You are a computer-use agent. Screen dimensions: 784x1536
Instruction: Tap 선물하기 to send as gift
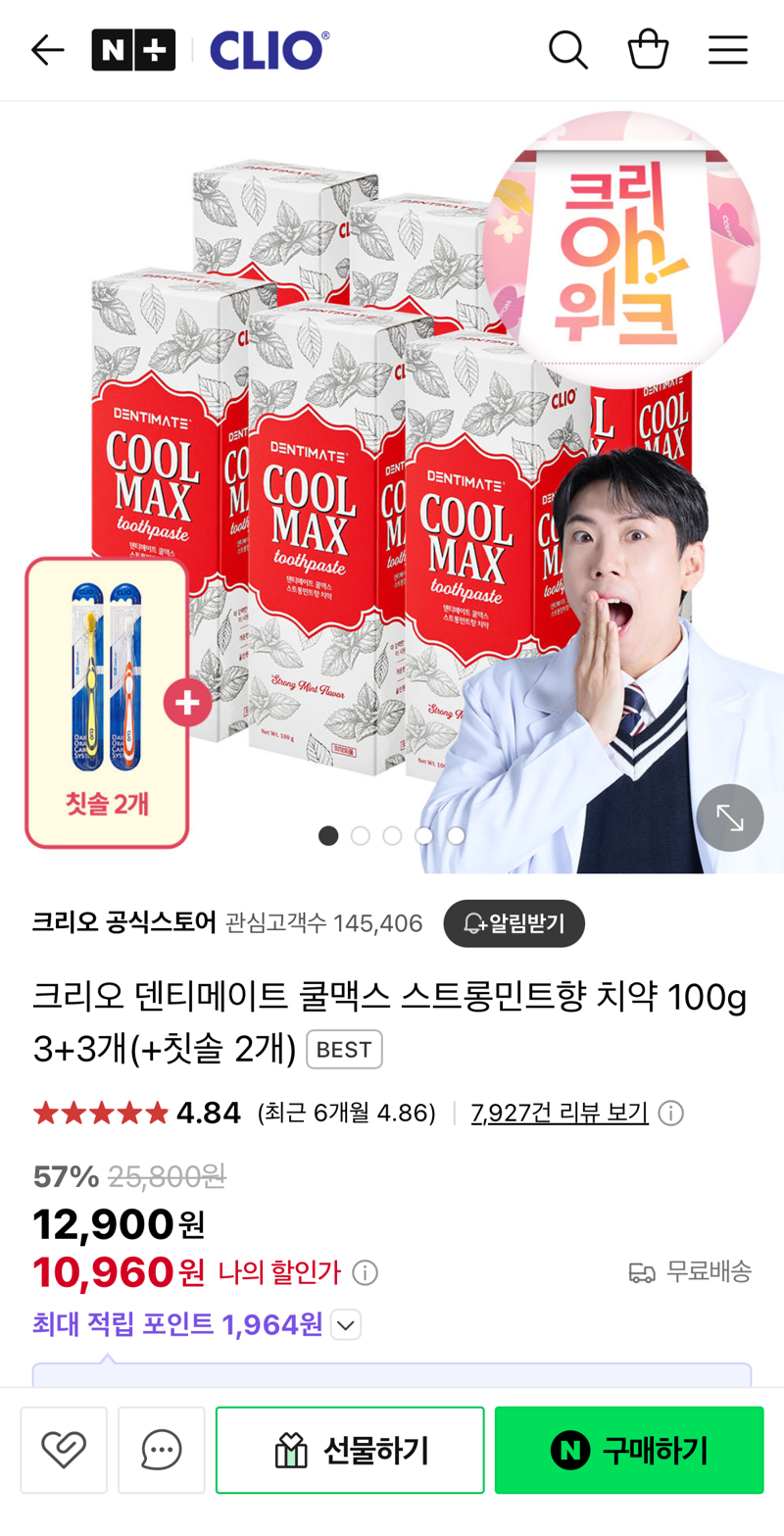(350, 1450)
